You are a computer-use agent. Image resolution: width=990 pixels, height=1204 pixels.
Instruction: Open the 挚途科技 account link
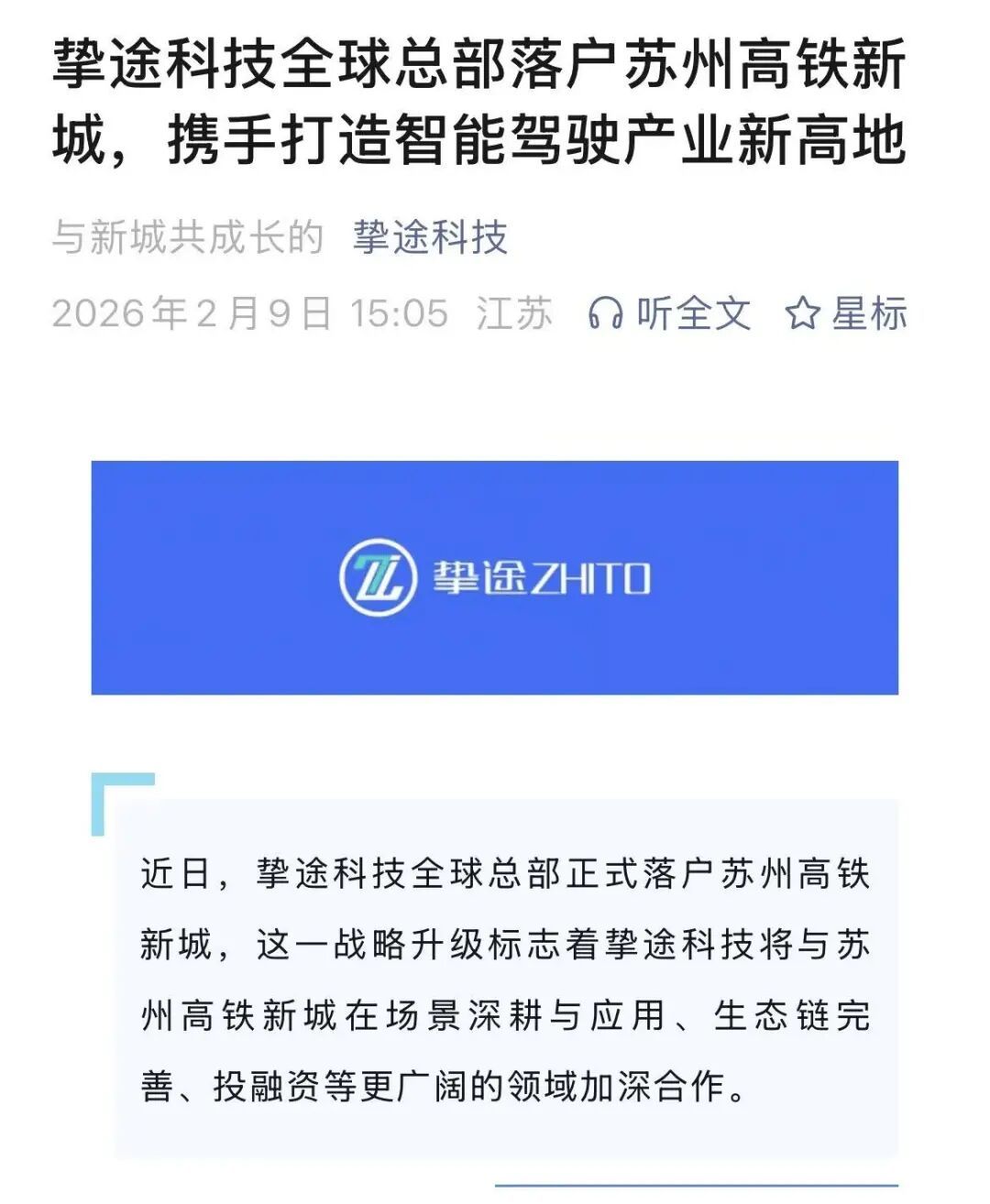coord(430,238)
